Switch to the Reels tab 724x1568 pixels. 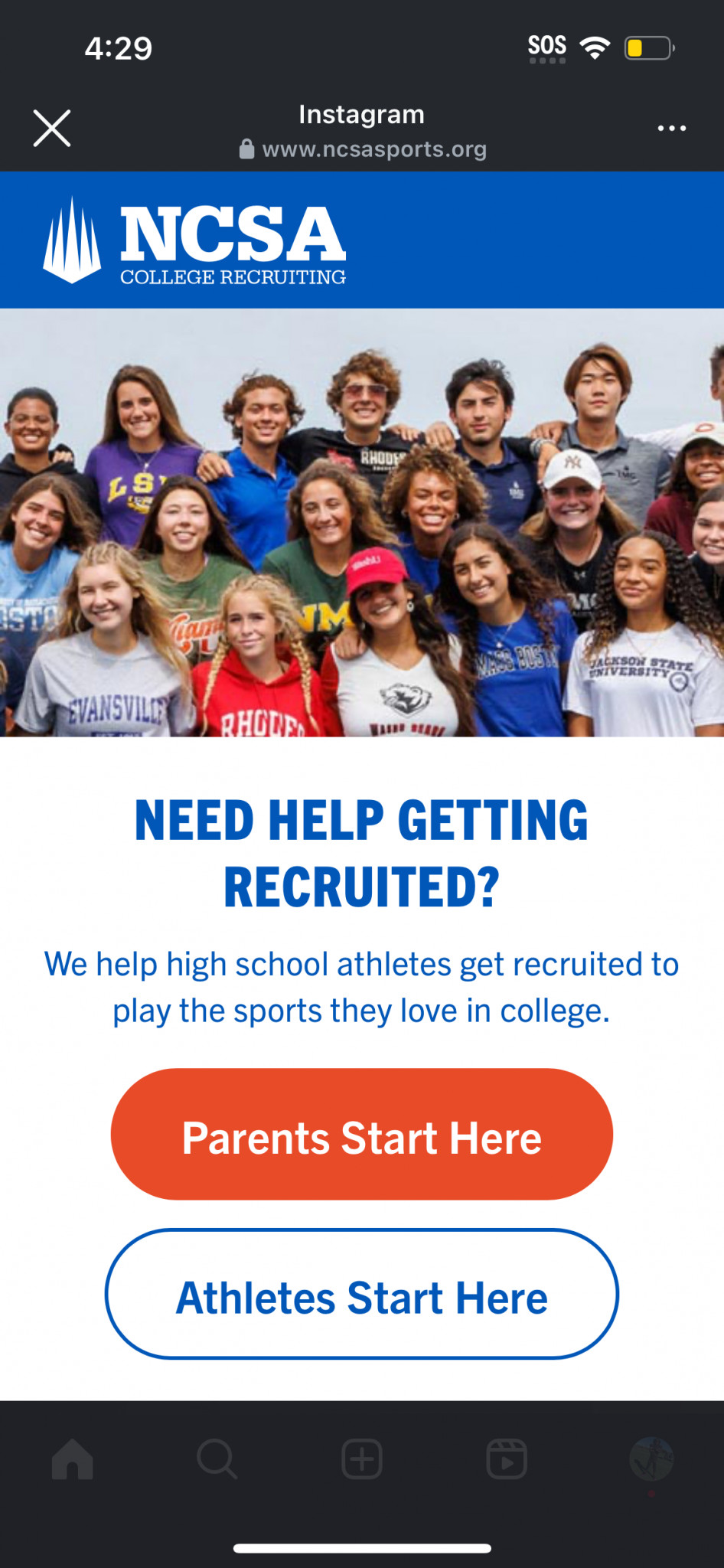507,1459
